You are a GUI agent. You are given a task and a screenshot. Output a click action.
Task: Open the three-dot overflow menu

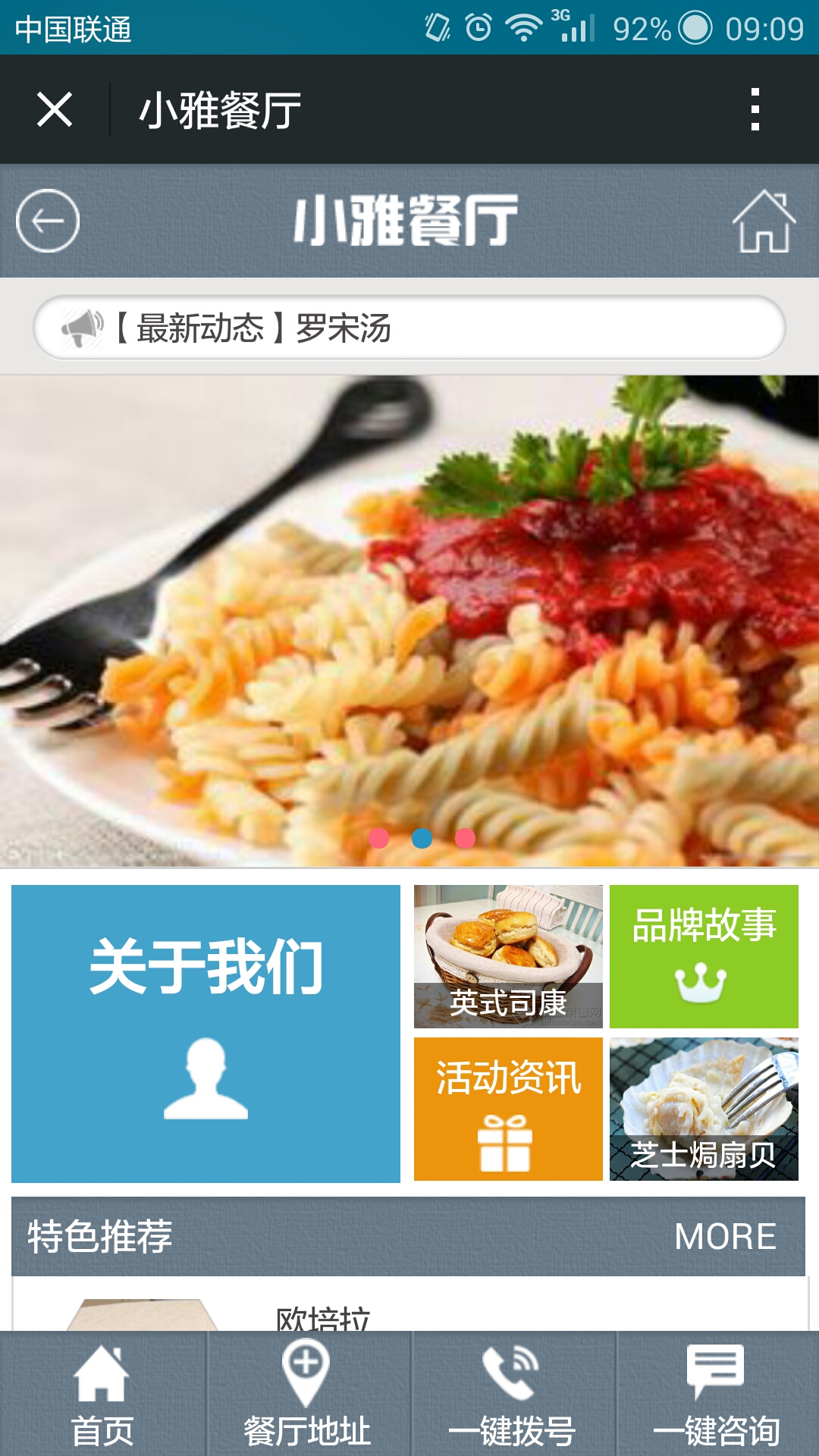tap(754, 110)
